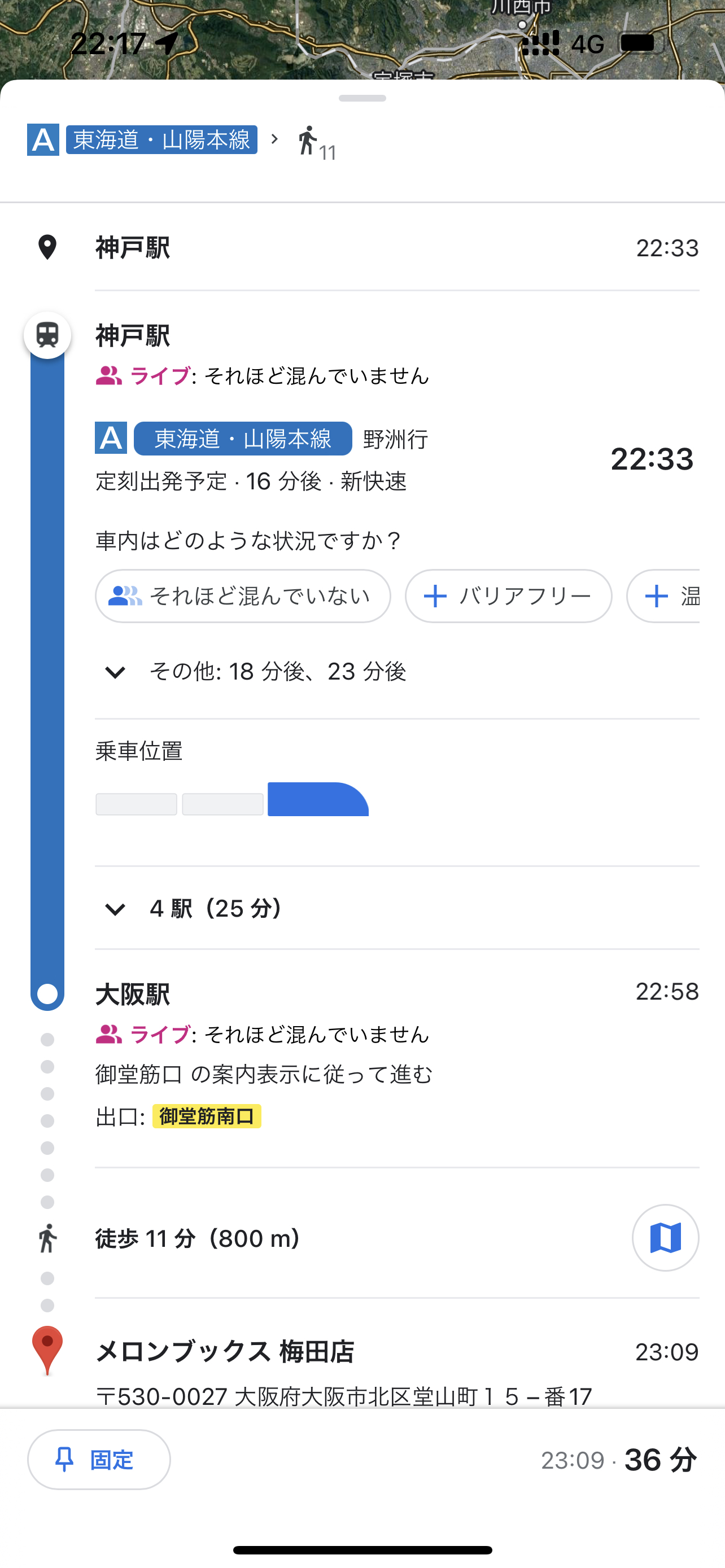Image resolution: width=725 pixels, height=1568 pixels.
Task: Select the それほど混んでいない crowdedness chip
Action: click(x=243, y=596)
